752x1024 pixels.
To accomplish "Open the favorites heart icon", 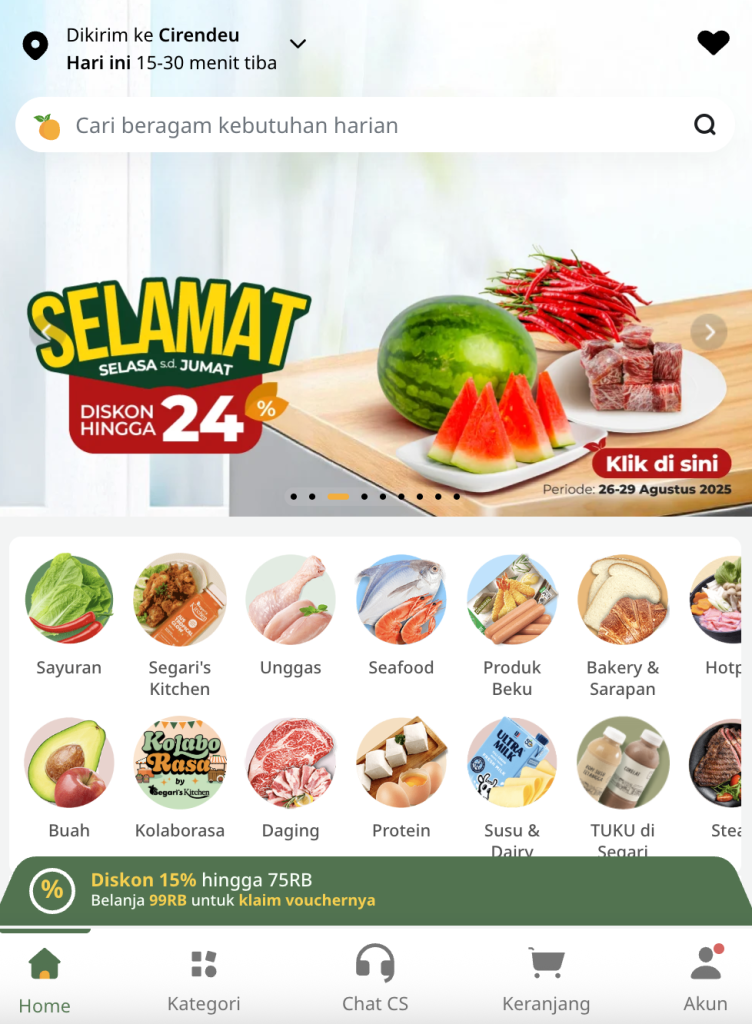I will click(x=713, y=43).
